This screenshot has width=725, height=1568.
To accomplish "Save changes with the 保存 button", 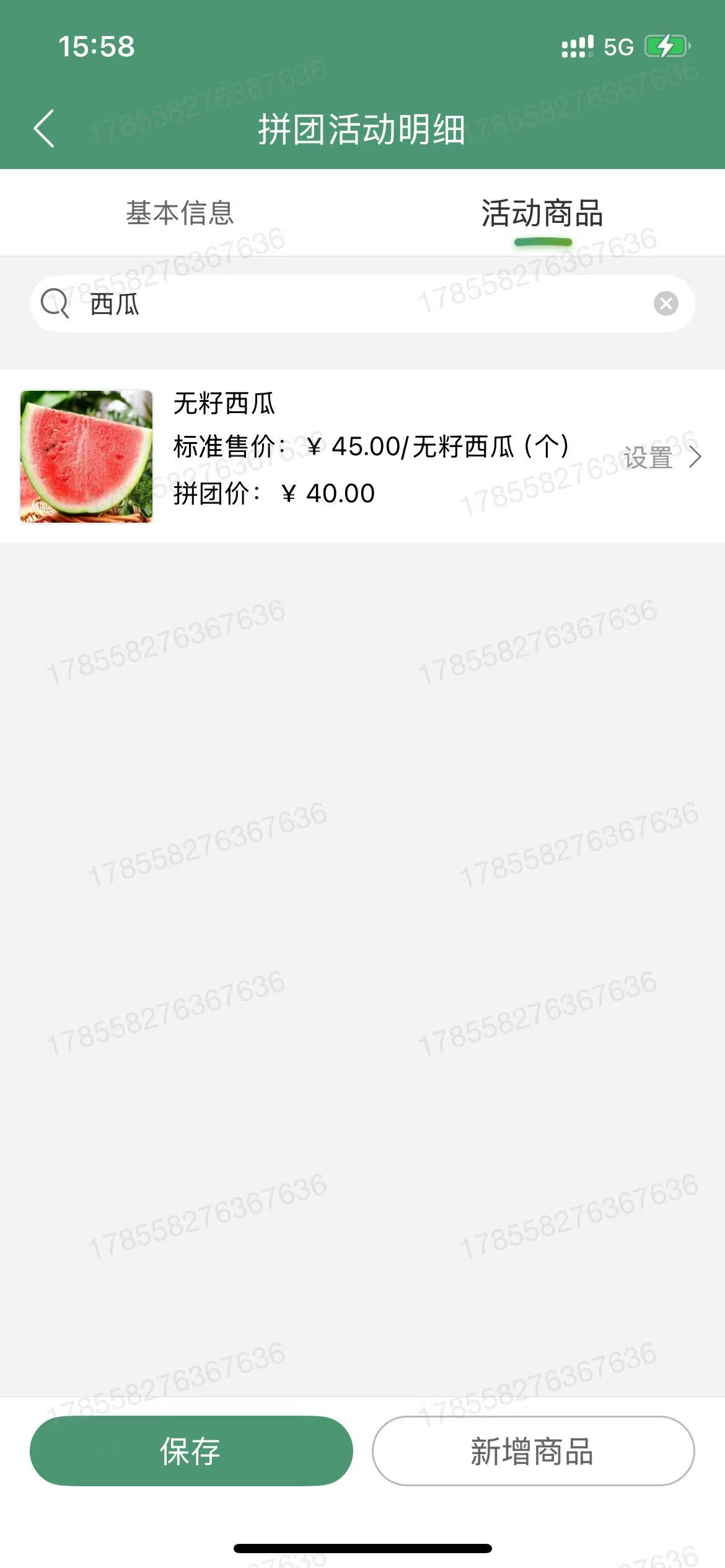I will pos(191,1451).
